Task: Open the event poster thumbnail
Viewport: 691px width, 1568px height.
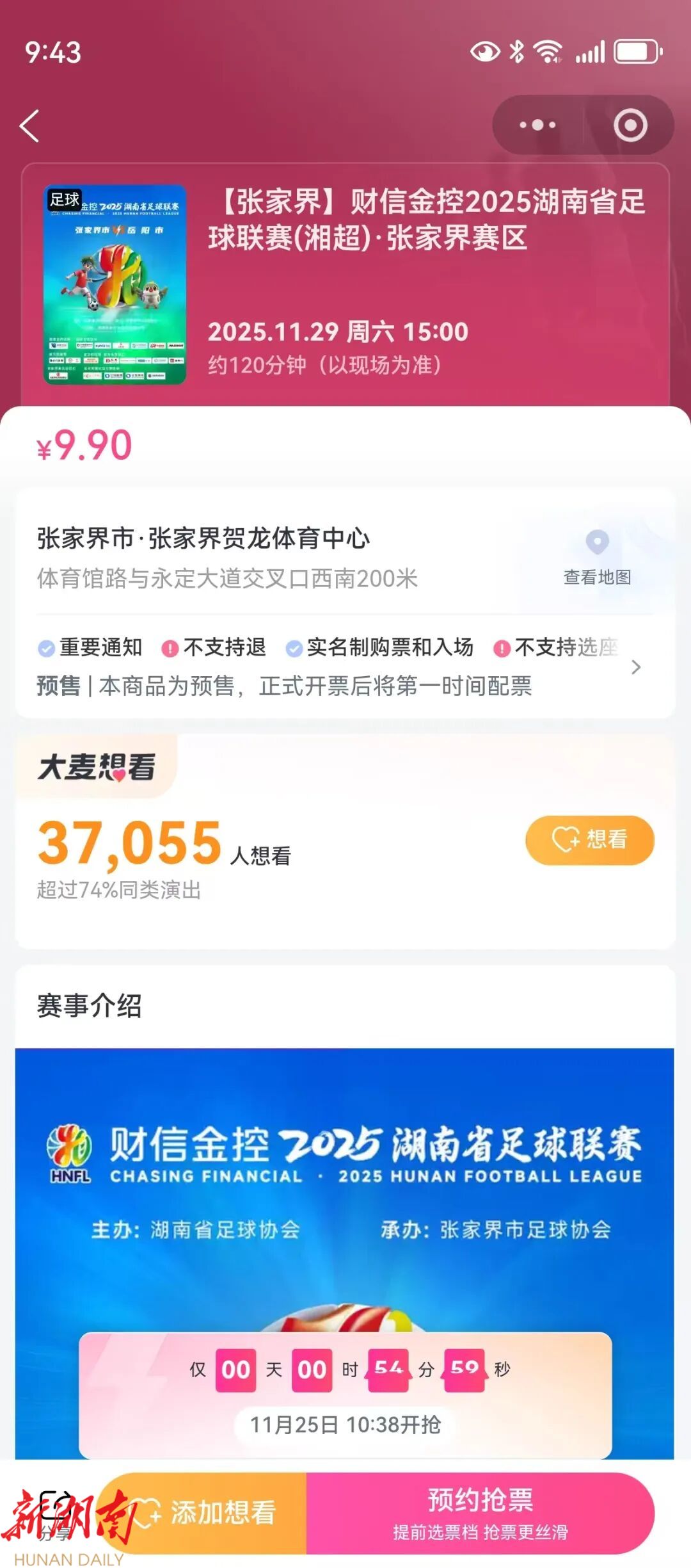Action: [x=115, y=284]
